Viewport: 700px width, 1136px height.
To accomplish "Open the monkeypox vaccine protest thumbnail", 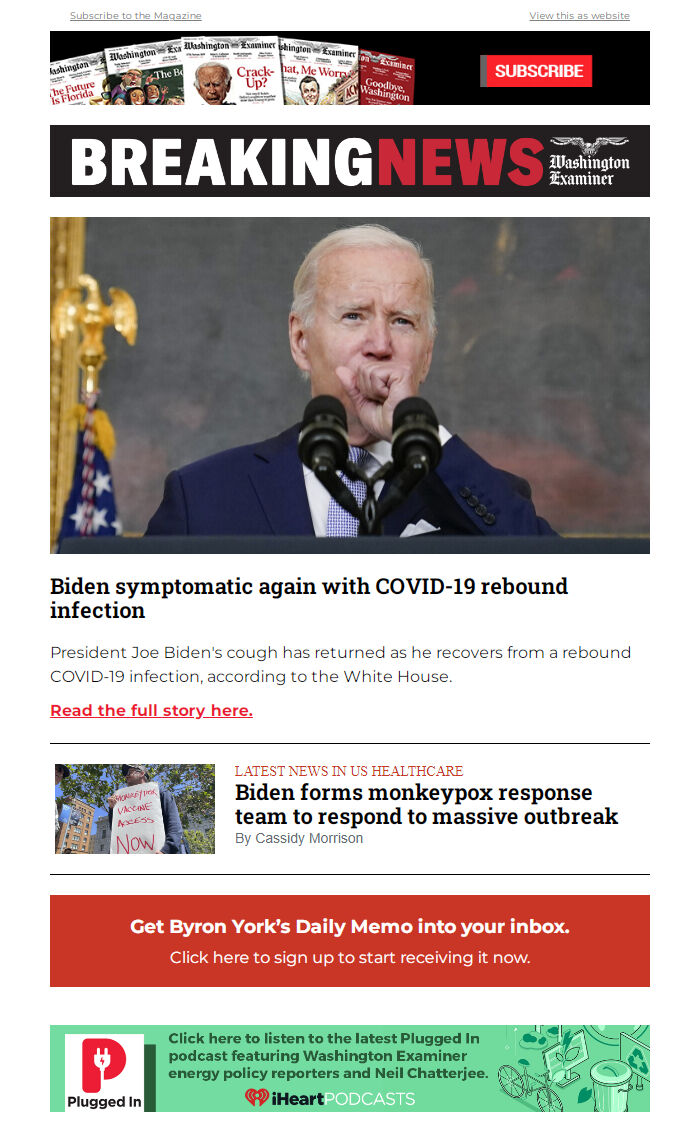I will click(x=135, y=809).
